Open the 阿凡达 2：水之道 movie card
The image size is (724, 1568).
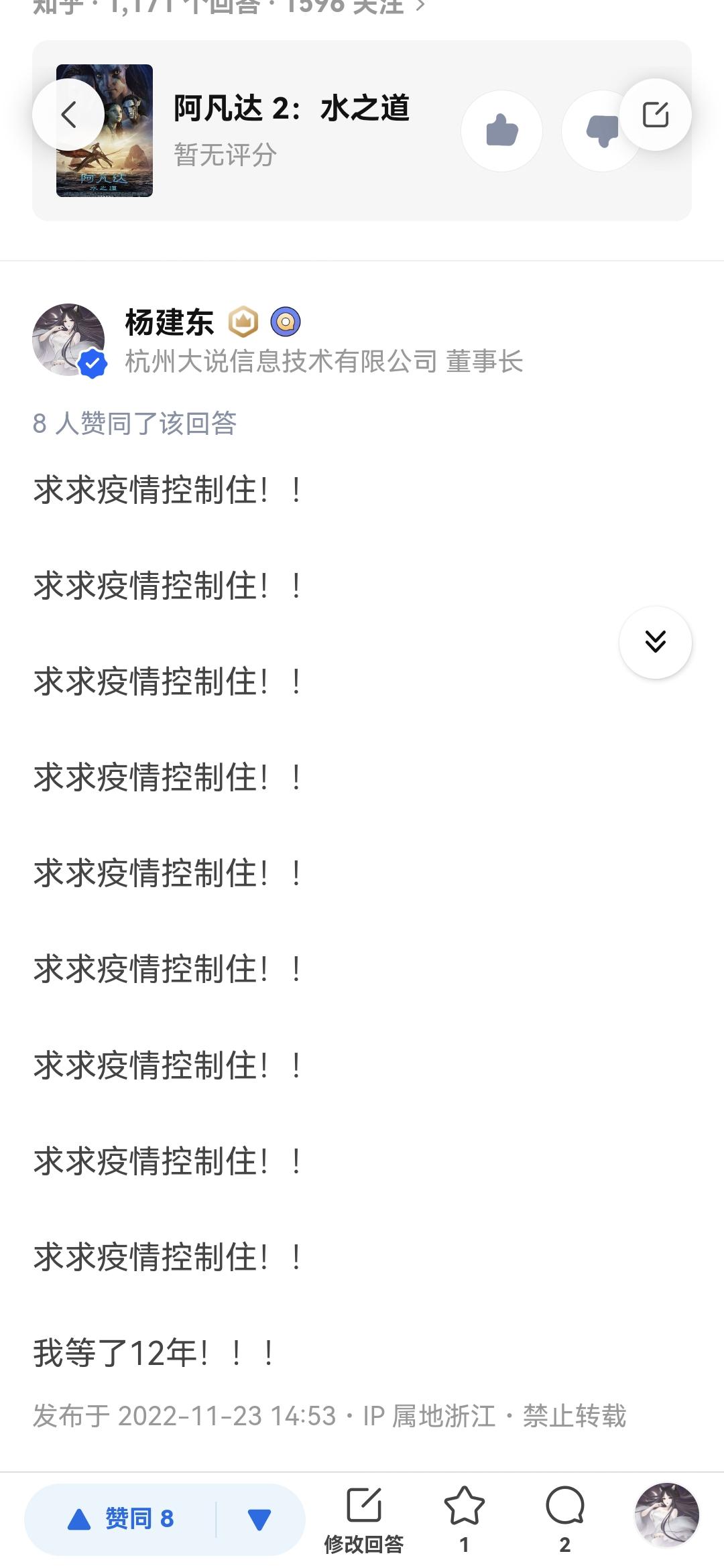292,109
